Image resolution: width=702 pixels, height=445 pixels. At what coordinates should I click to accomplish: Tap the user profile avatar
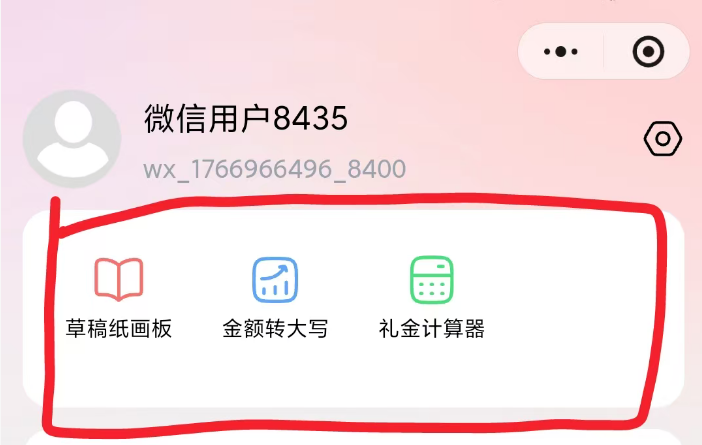[72, 139]
